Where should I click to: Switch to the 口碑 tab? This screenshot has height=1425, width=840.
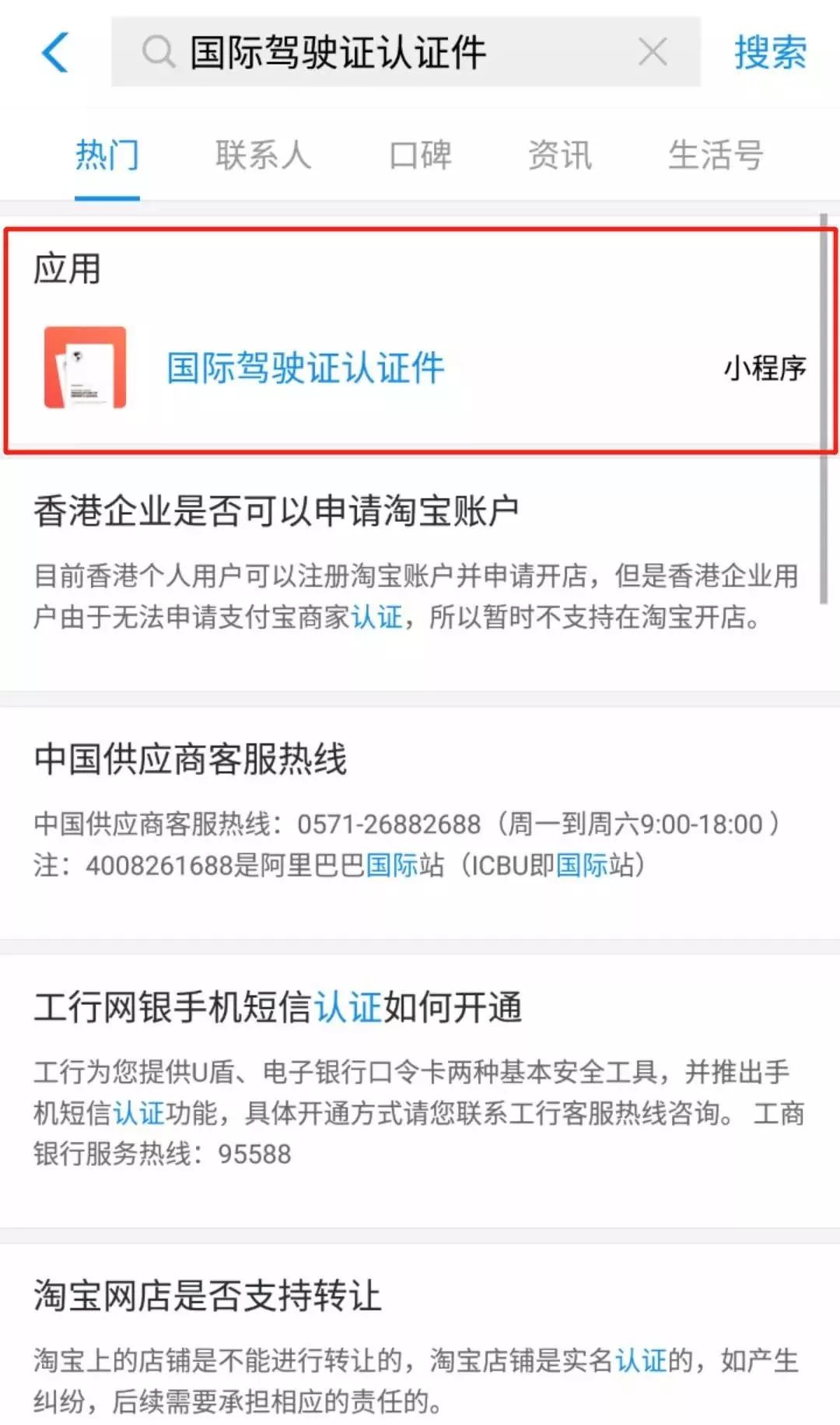pos(420,155)
